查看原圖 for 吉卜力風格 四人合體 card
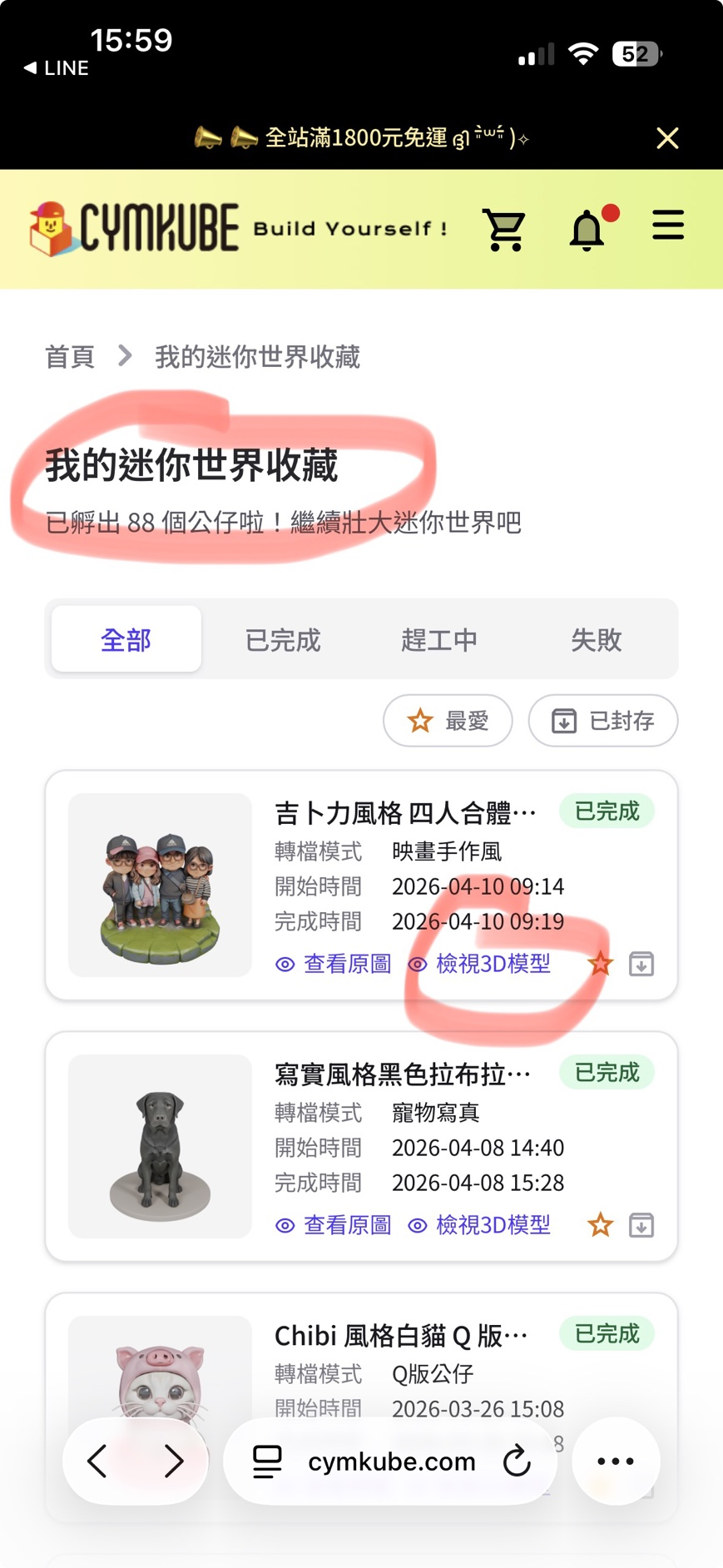This screenshot has height=1568, width=723. (334, 964)
